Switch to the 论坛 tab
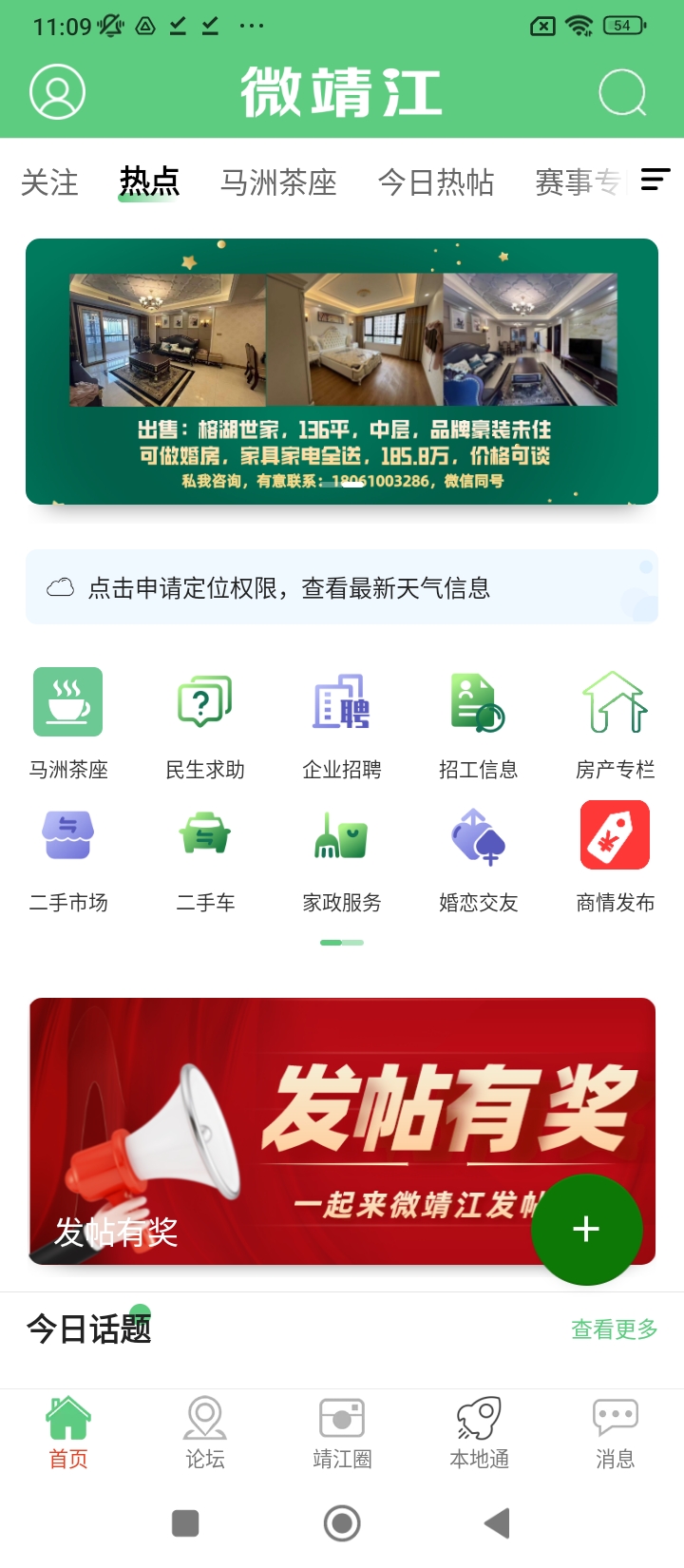684x1568 pixels. tap(205, 1432)
